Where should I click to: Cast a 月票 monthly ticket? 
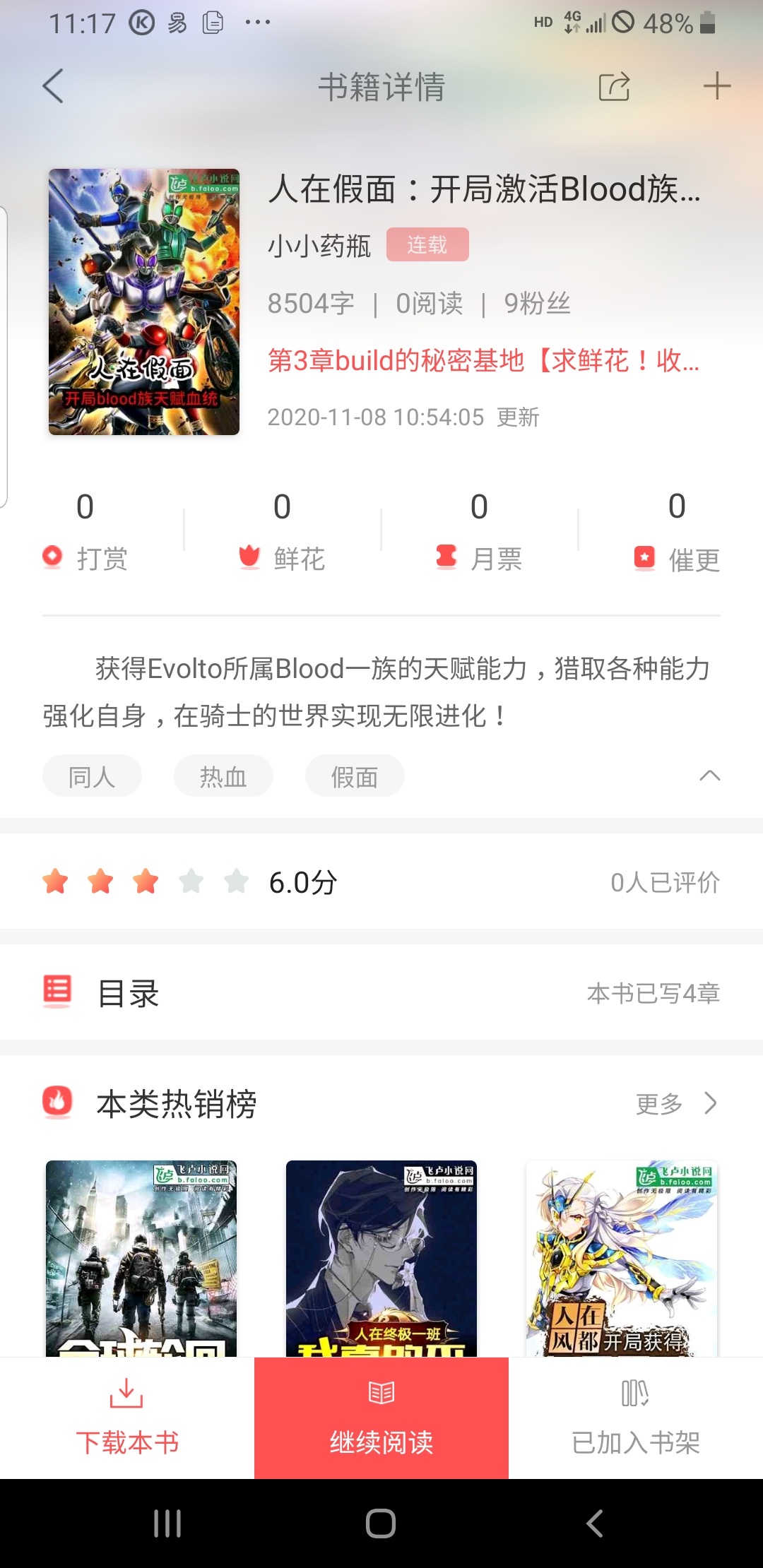(479, 531)
